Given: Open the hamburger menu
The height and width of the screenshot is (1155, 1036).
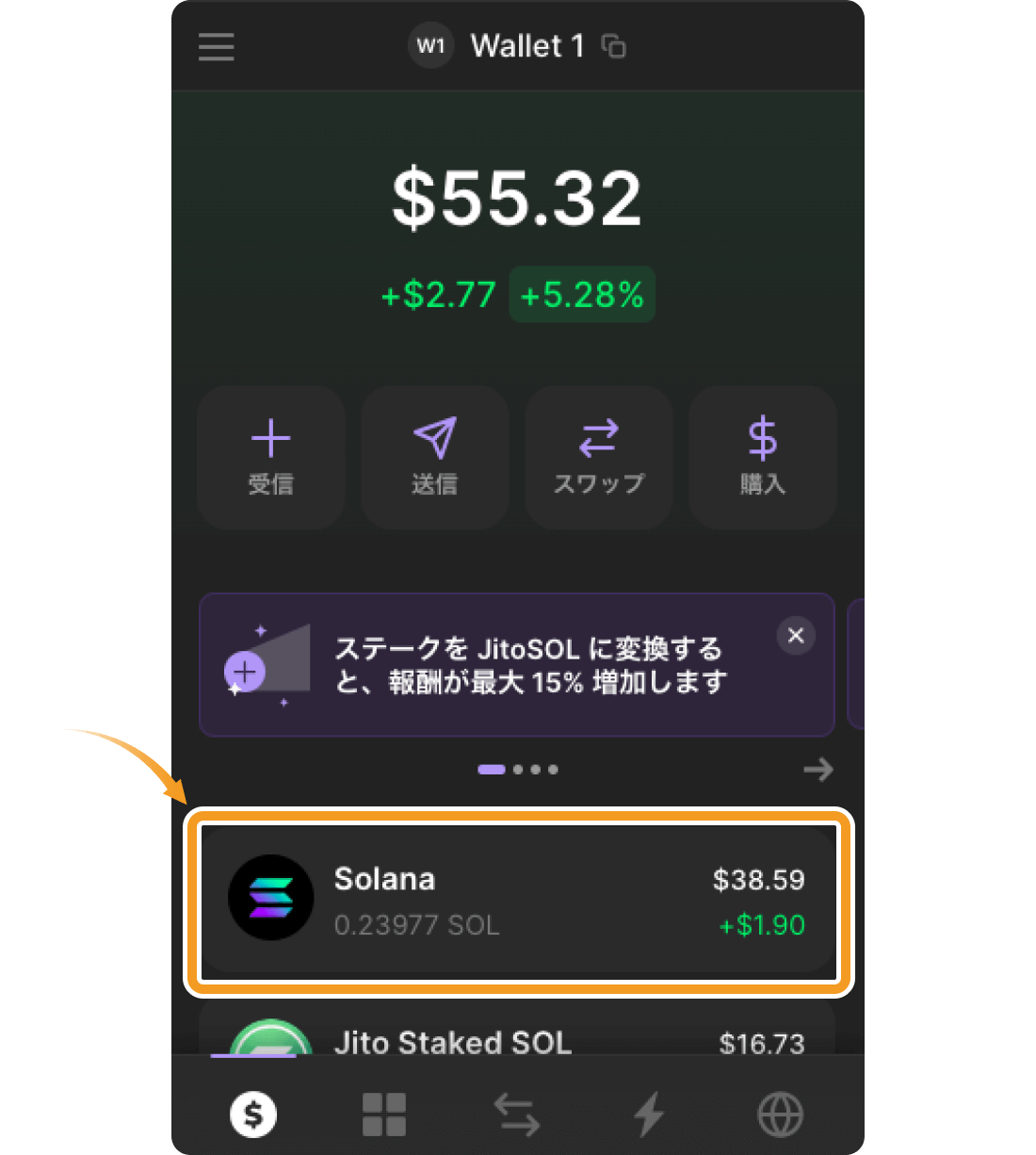Looking at the screenshot, I should (x=216, y=46).
